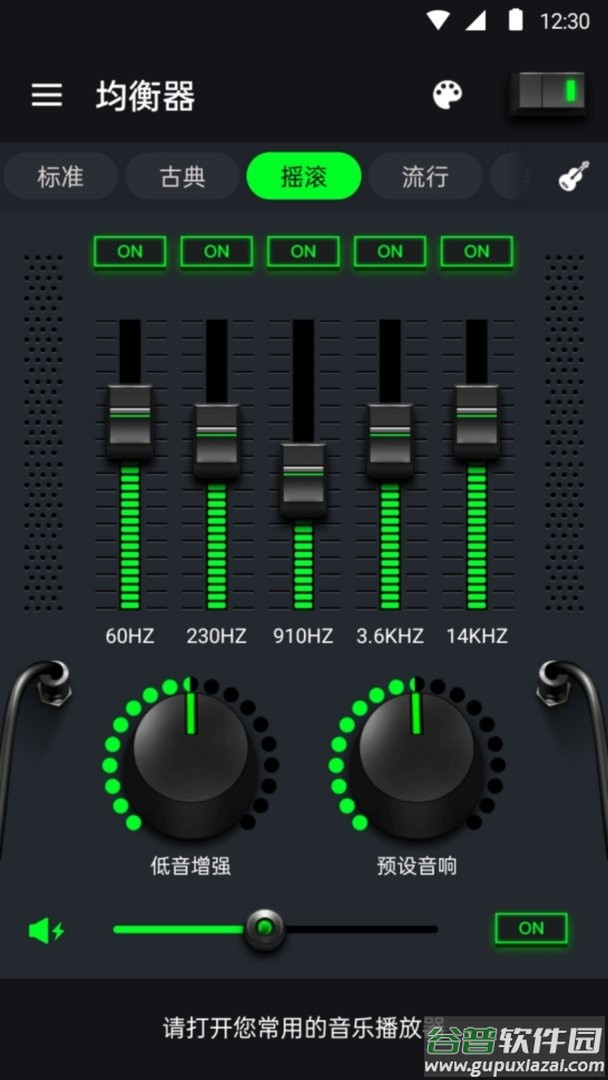Tap the 910HZ band slider
The image size is (608, 1080).
(x=303, y=478)
